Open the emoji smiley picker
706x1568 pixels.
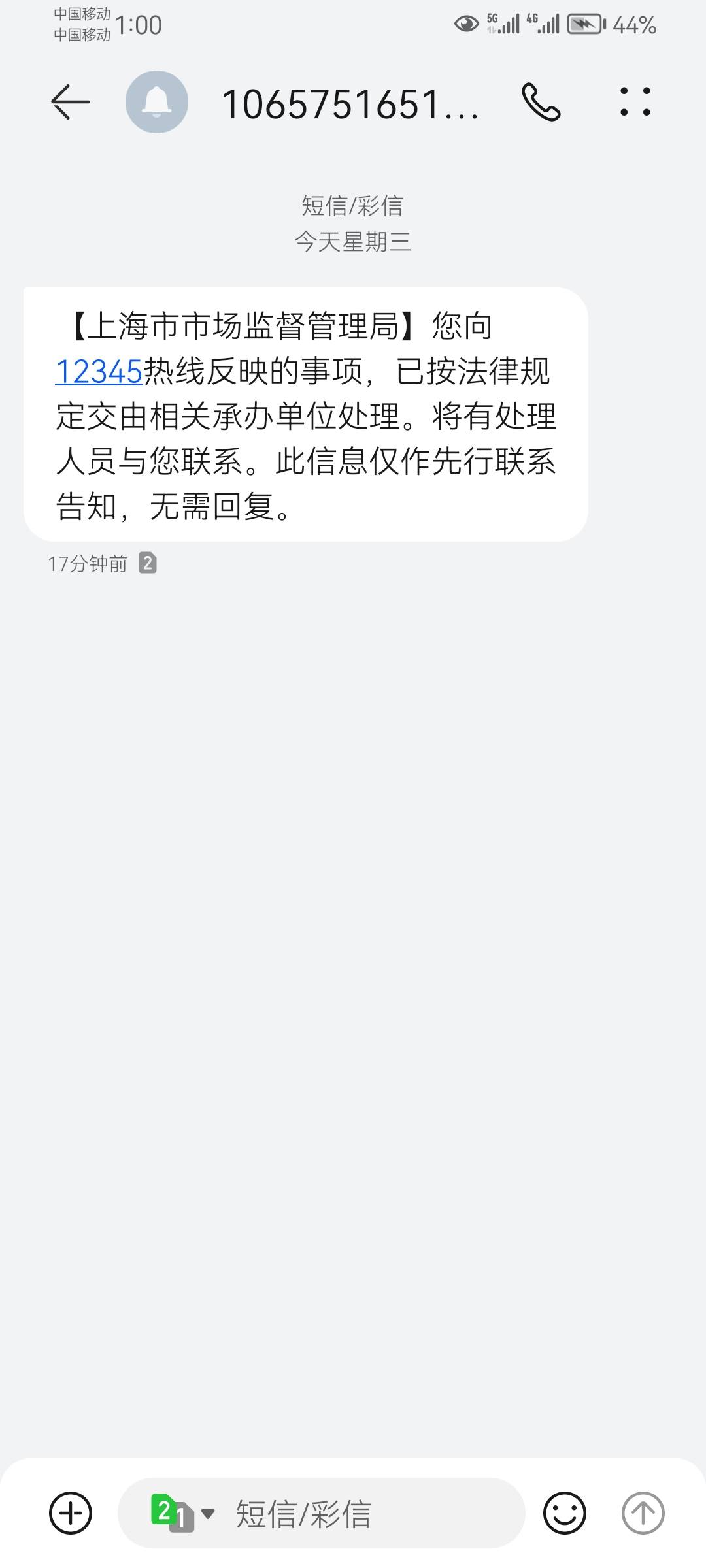click(565, 1513)
